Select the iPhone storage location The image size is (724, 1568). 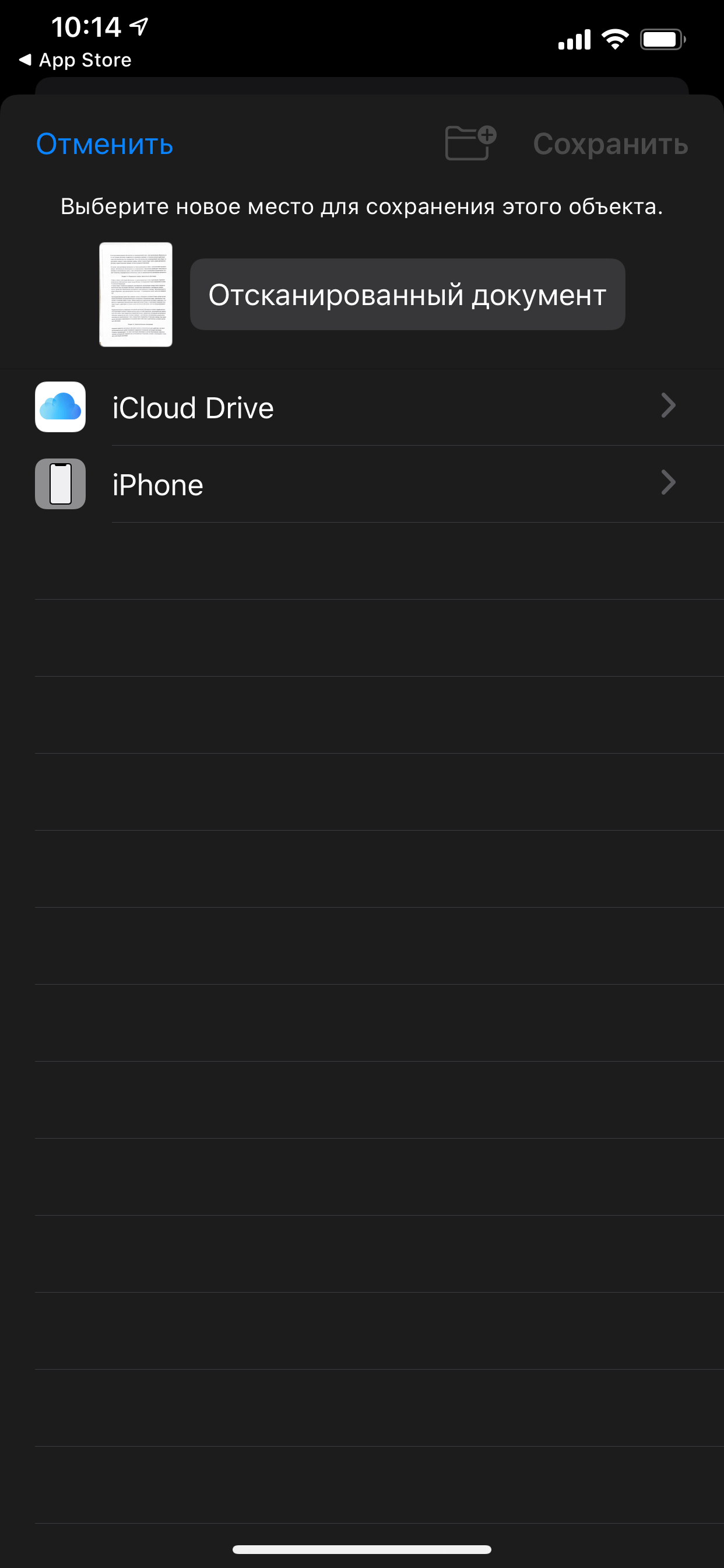click(x=377, y=485)
